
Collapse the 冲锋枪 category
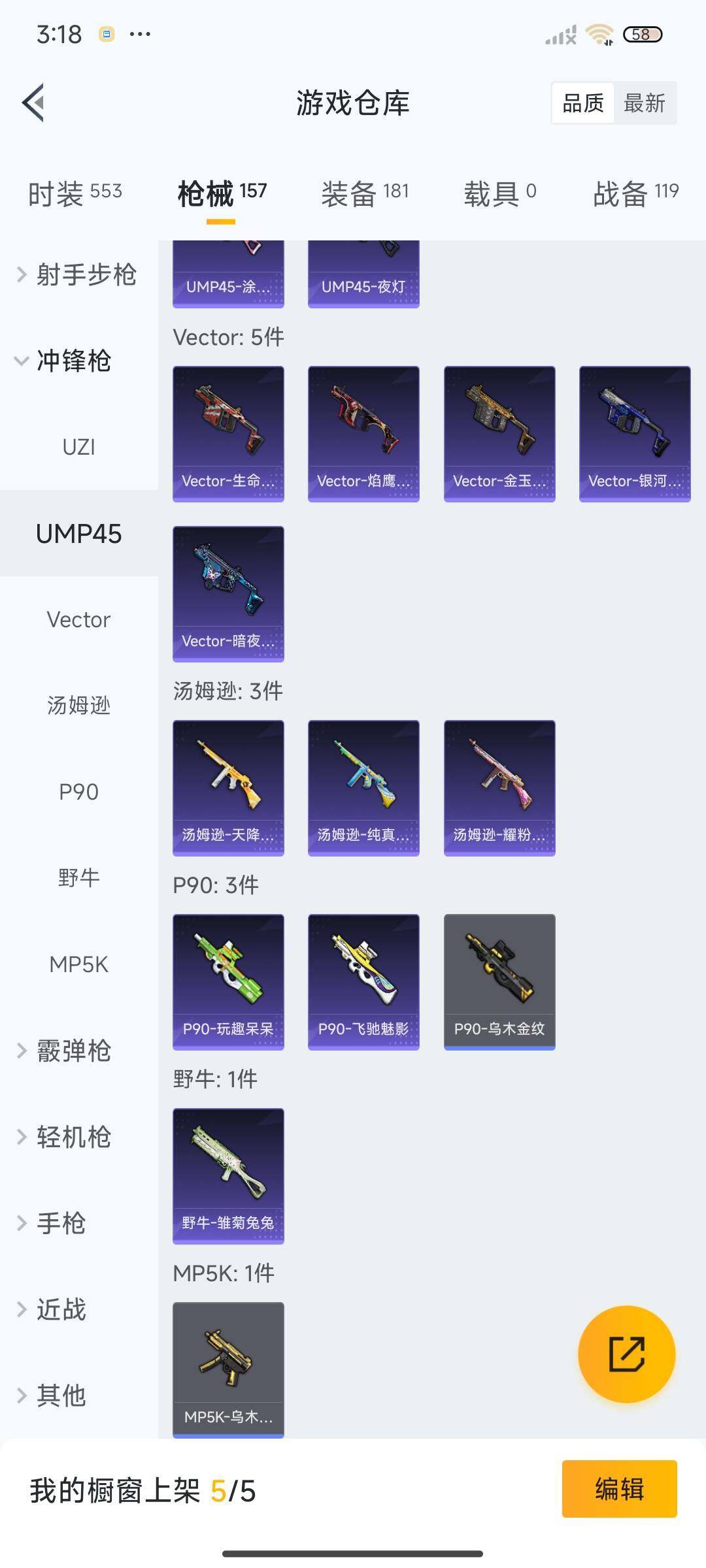click(65, 361)
